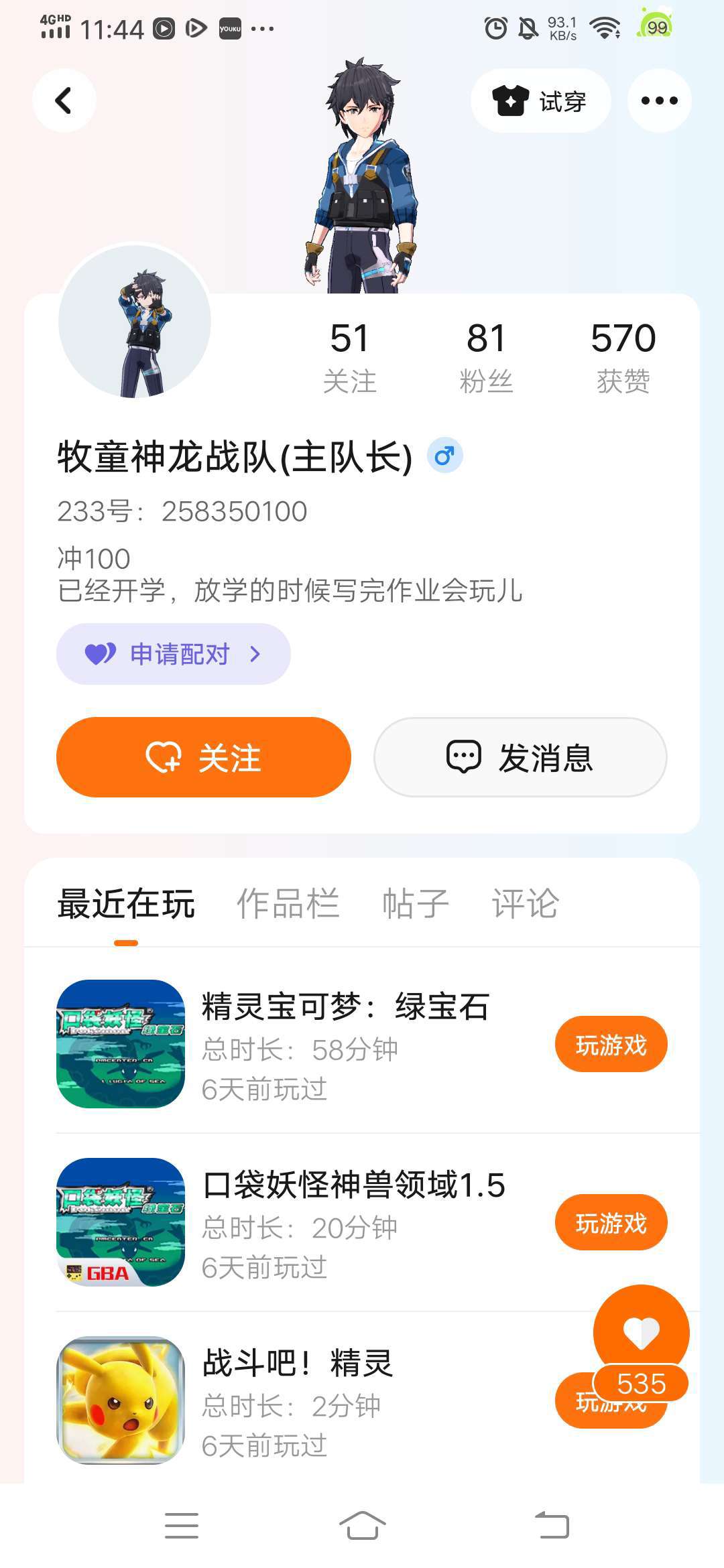Tap the 试穿 outfit try-on button

[x=540, y=101]
